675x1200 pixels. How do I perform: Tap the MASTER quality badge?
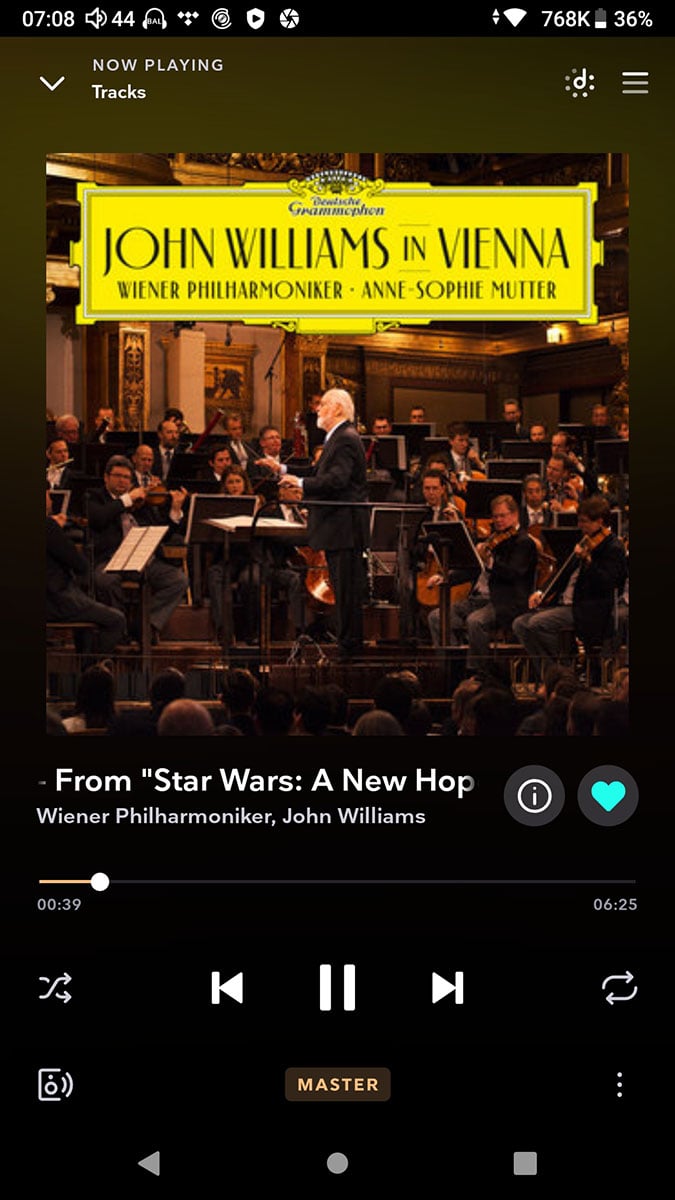(x=338, y=1084)
